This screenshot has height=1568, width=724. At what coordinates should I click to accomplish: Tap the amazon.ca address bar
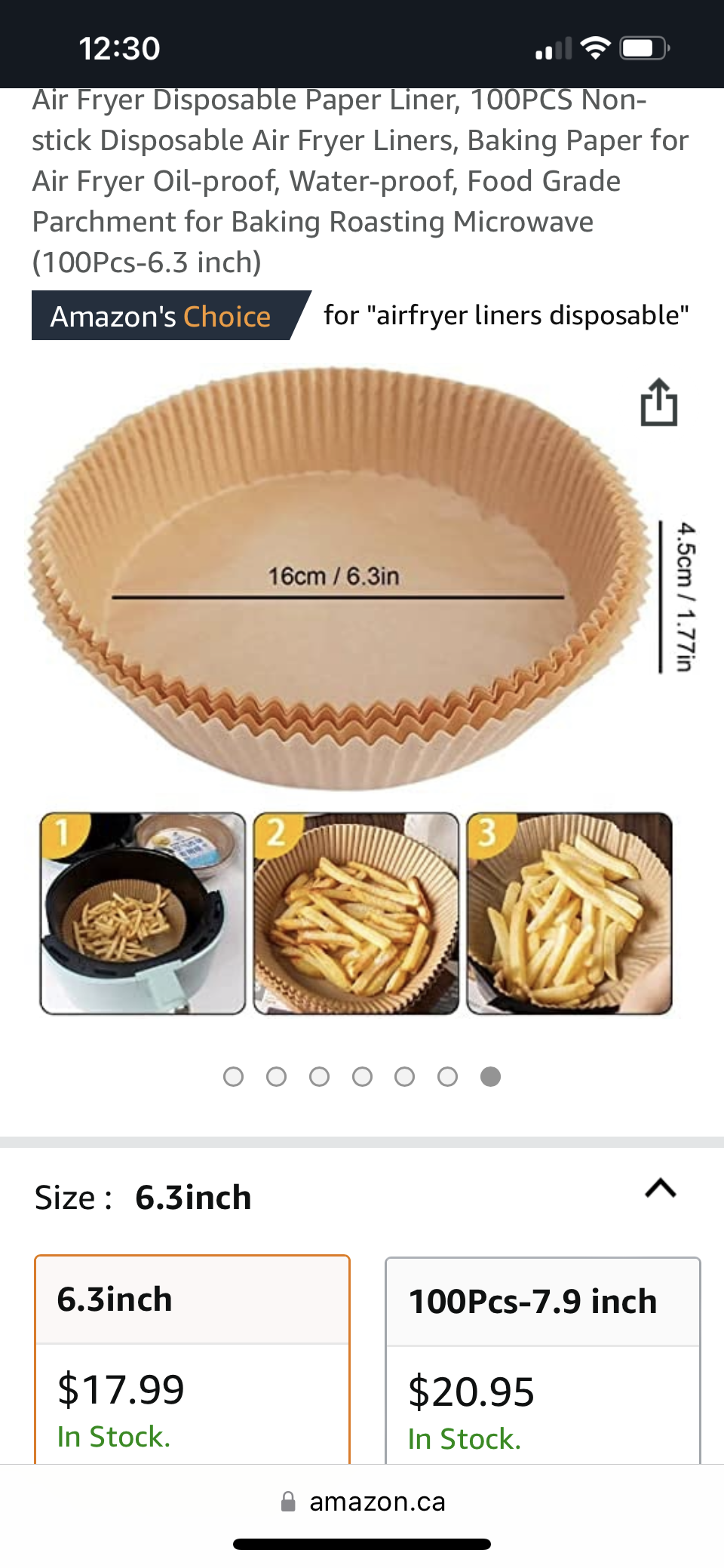coord(362,1501)
